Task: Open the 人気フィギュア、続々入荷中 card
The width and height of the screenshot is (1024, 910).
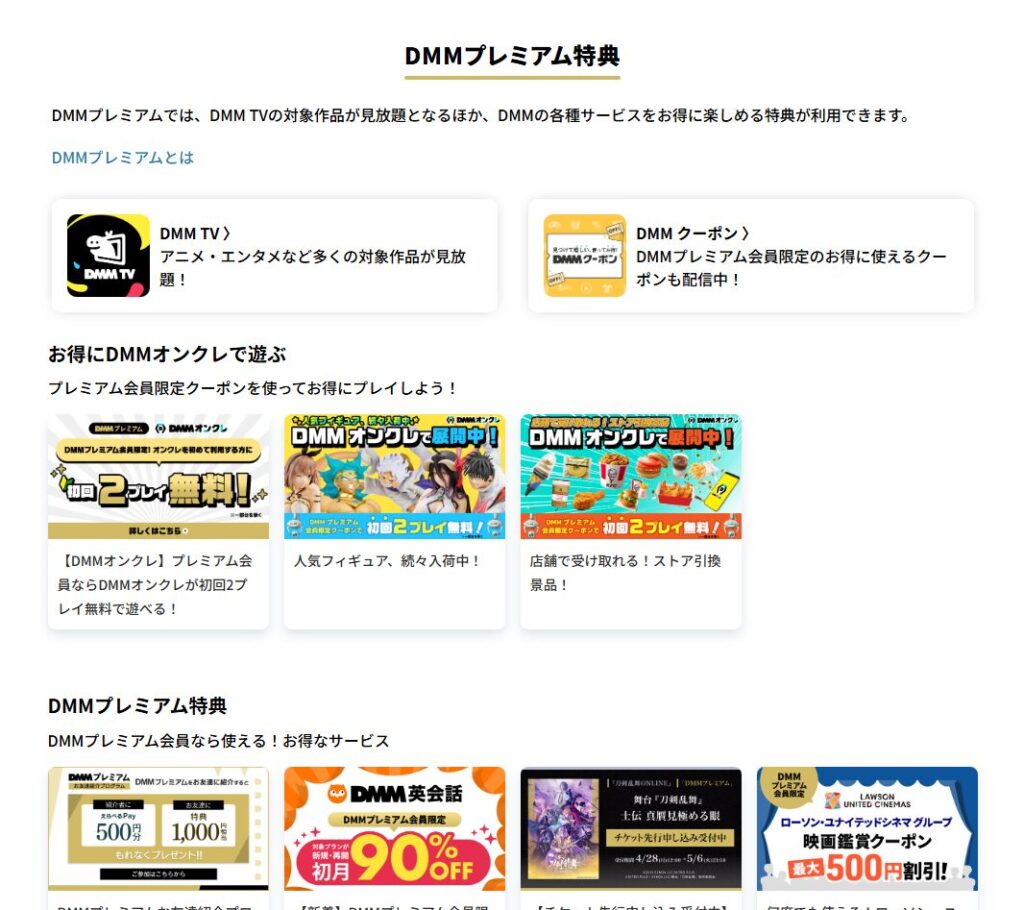Action: (394, 520)
